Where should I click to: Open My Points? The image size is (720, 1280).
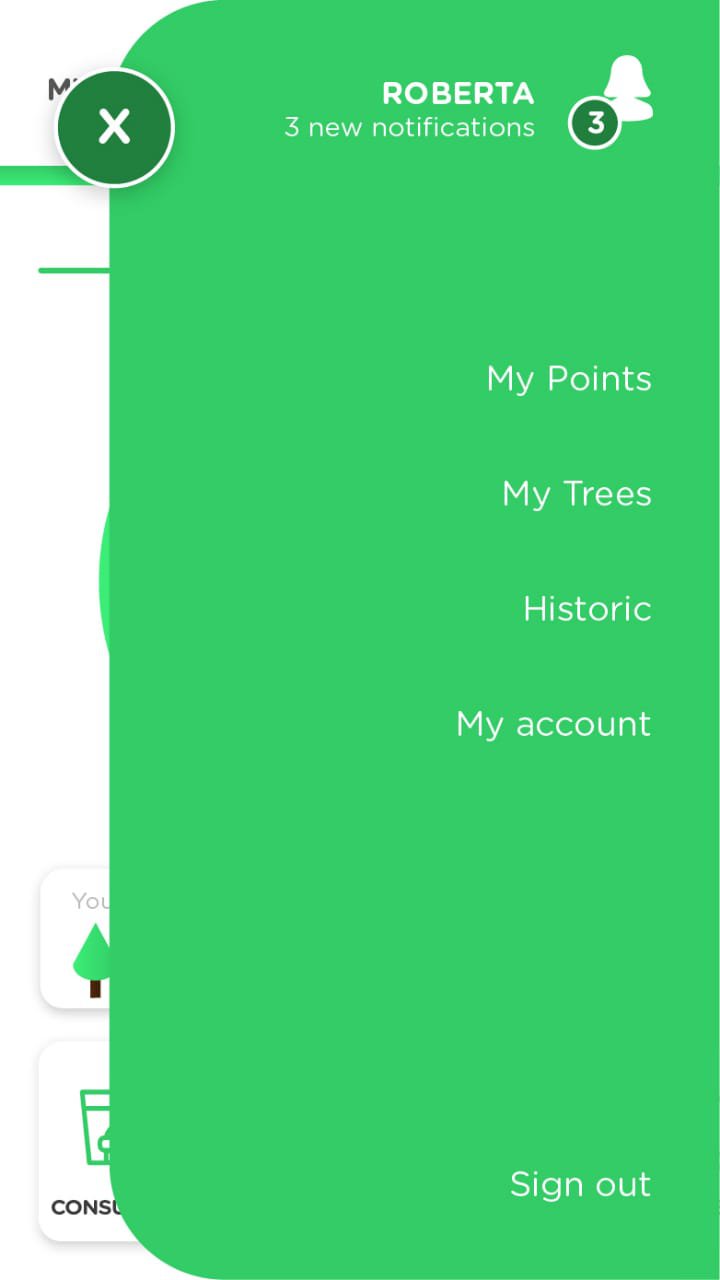[x=568, y=379]
